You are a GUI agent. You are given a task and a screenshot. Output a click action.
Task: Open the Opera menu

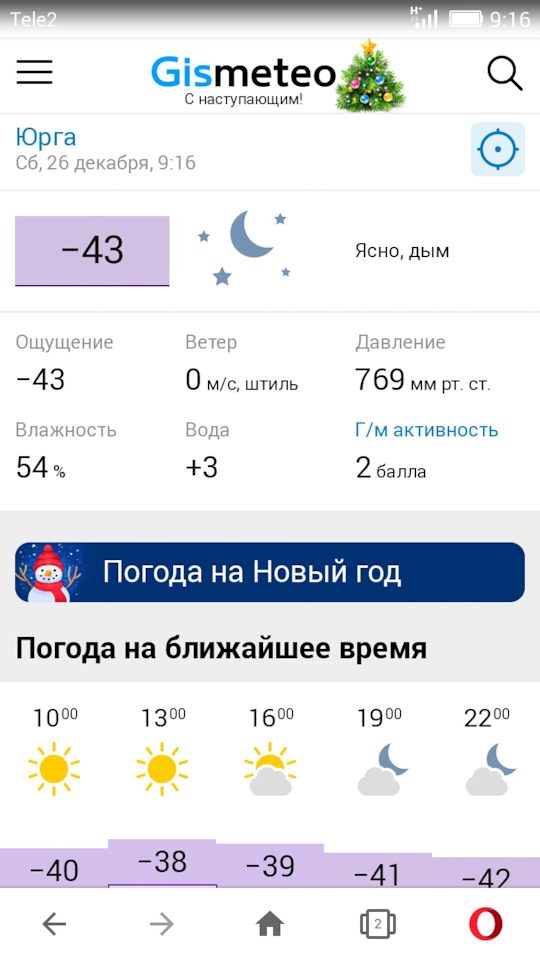[486, 924]
